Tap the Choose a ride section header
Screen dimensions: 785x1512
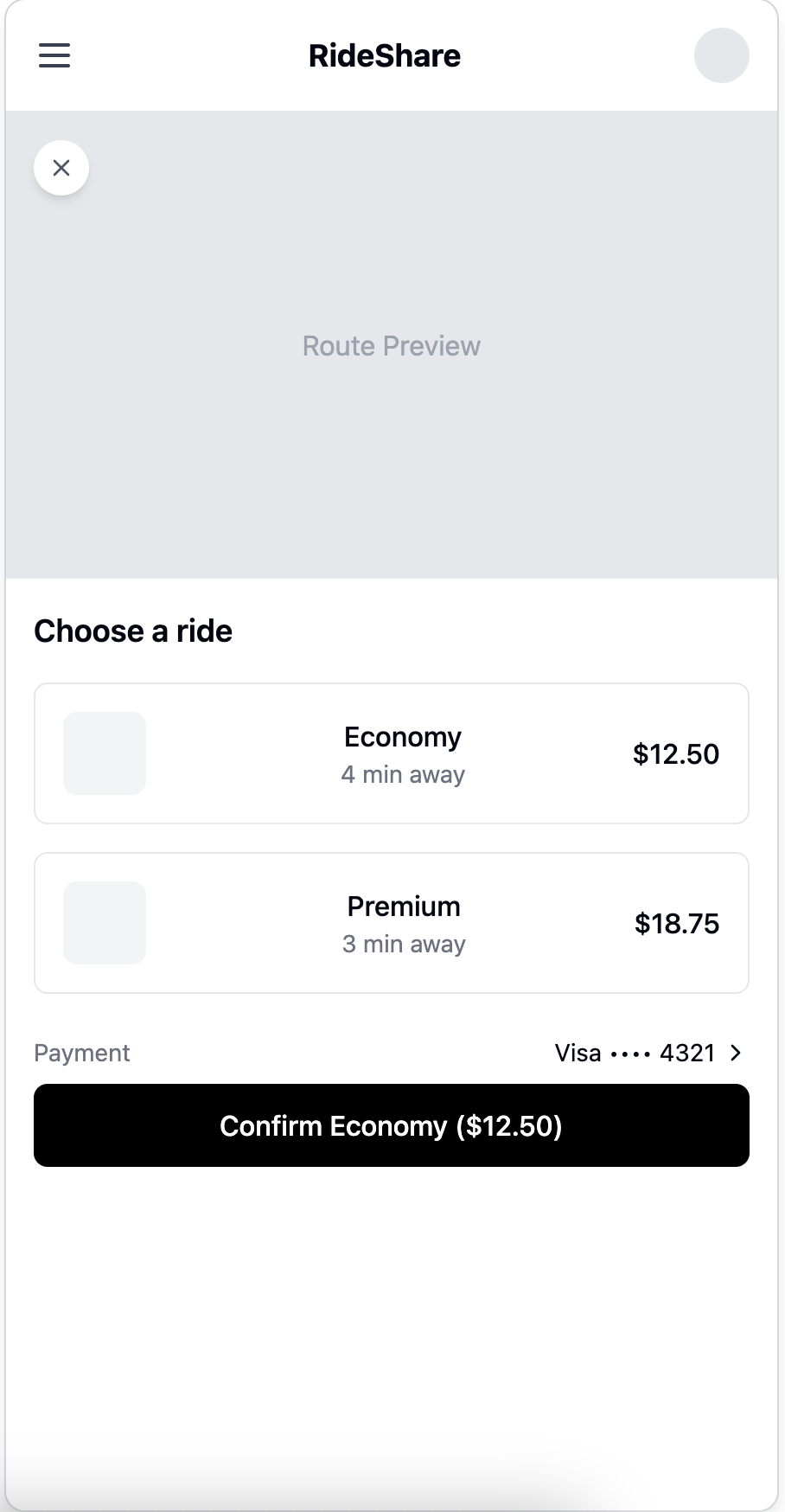click(132, 631)
